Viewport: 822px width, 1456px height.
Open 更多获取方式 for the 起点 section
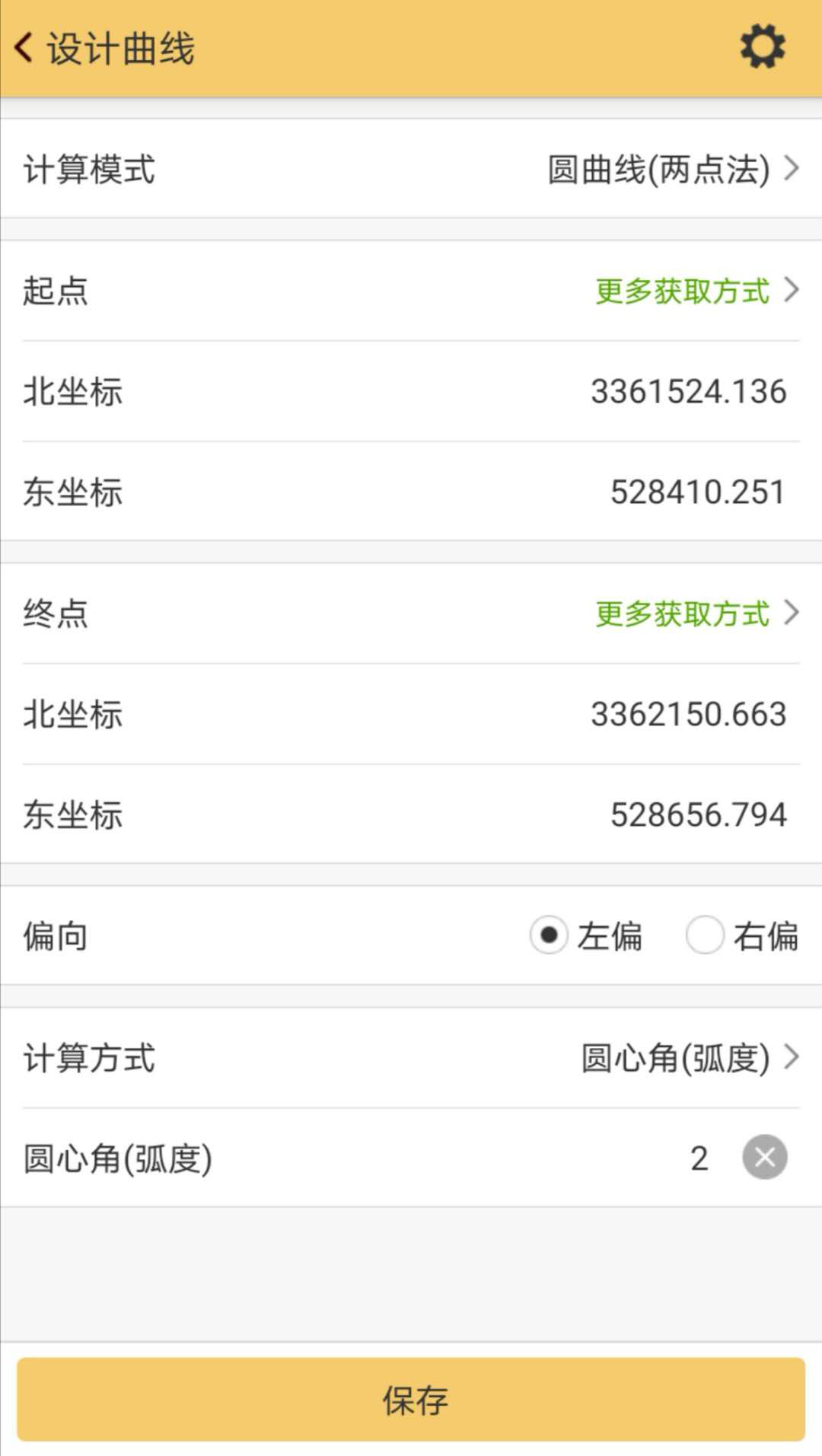681,291
